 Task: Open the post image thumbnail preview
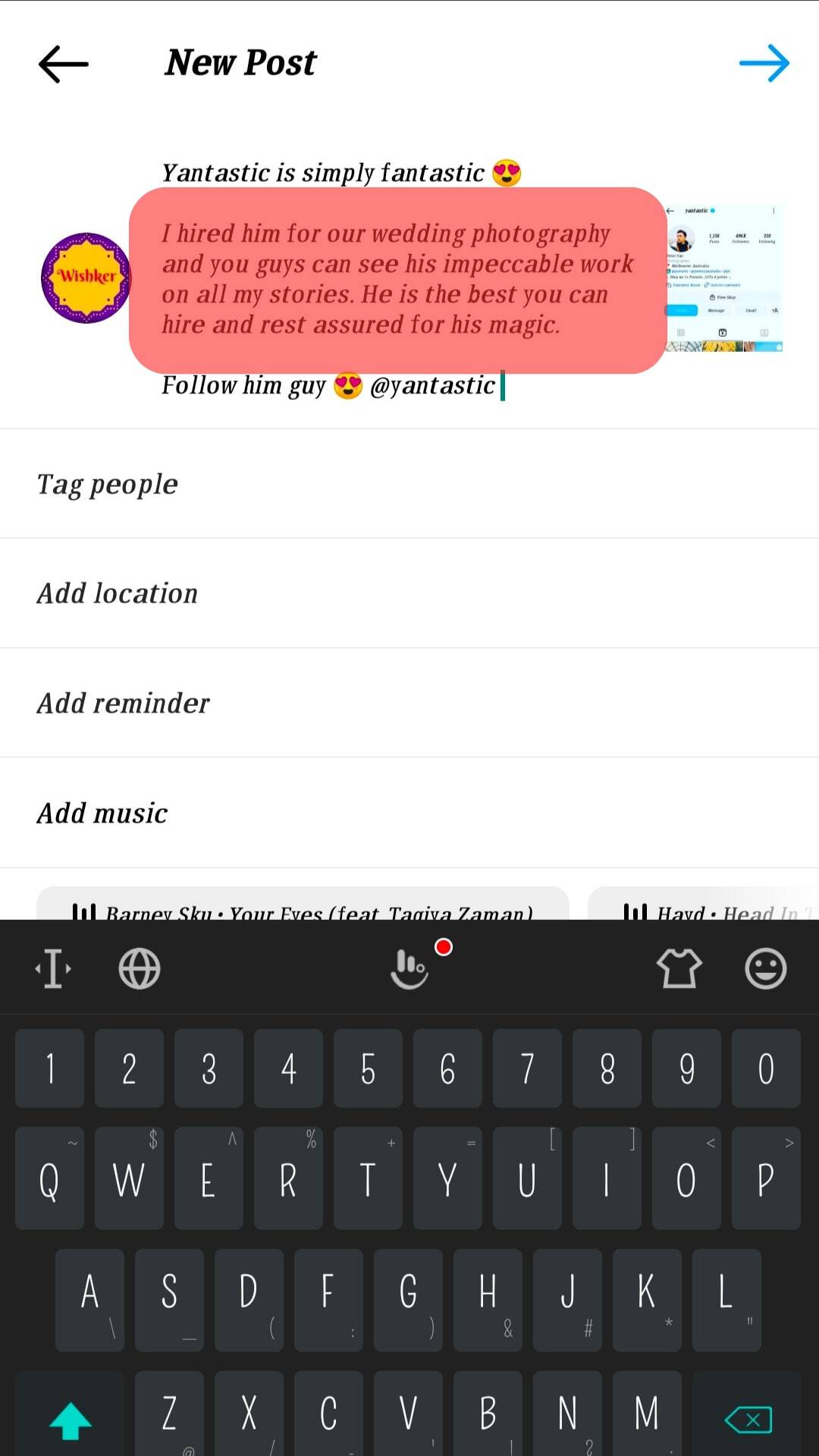click(724, 278)
